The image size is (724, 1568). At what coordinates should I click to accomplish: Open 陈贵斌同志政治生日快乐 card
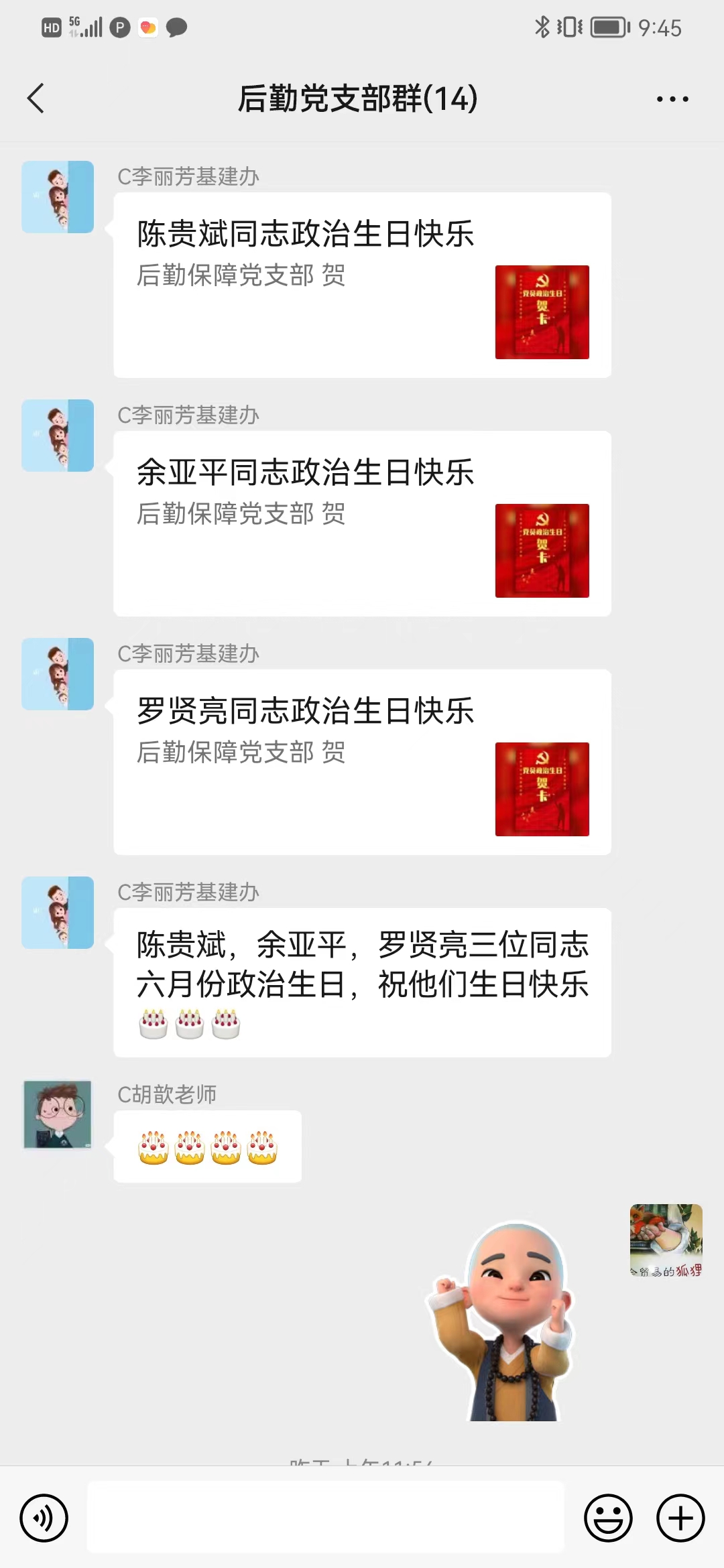coord(362,285)
